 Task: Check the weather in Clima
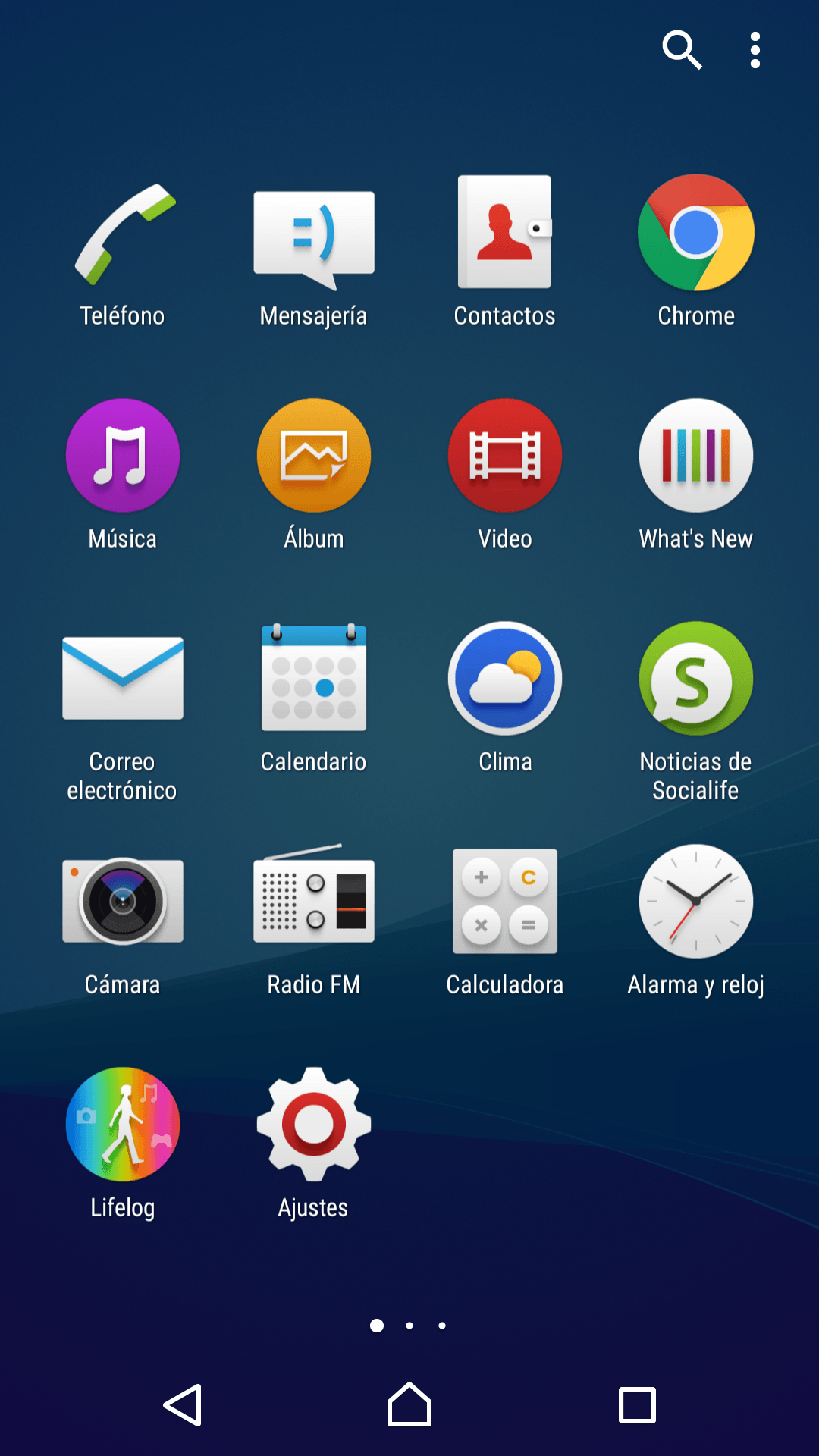505,679
